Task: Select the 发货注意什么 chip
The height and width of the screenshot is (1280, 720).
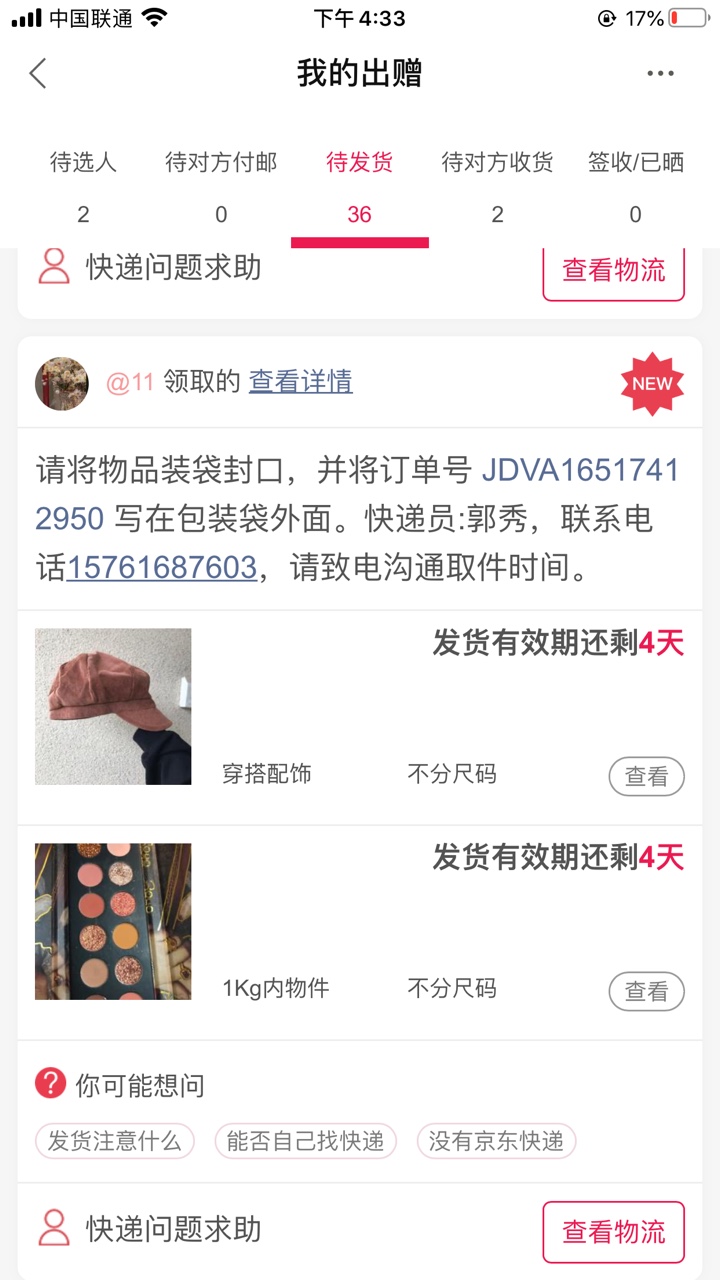Action: pyautogui.click(x=114, y=1141)
